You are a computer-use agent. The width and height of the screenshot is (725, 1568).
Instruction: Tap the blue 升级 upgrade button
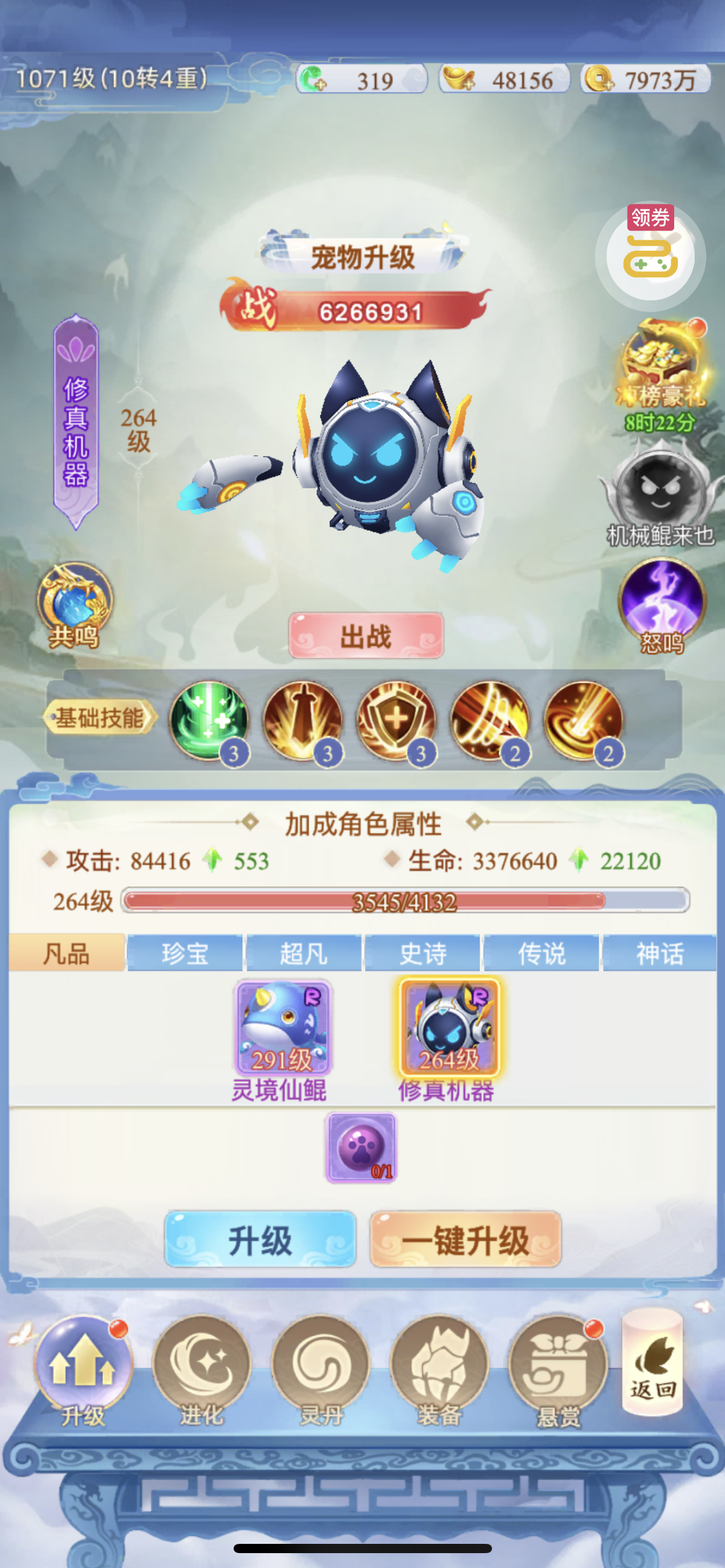click(260, 1240)
